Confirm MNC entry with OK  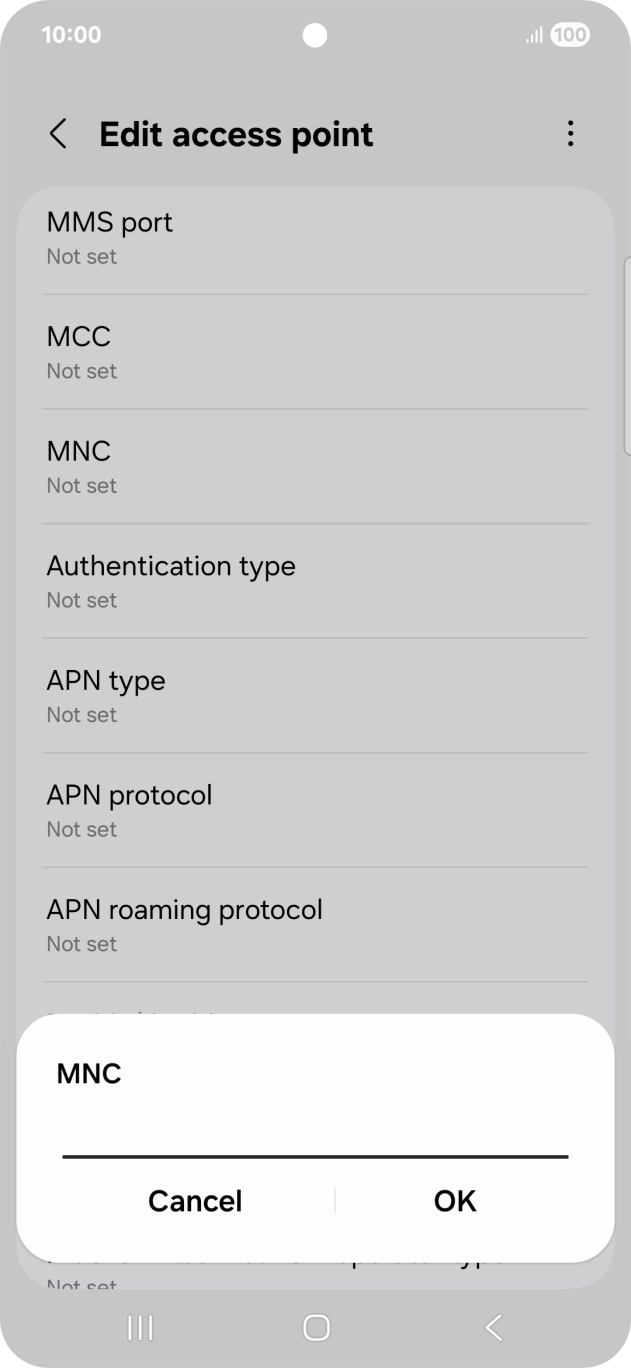tap(455, 1201)
